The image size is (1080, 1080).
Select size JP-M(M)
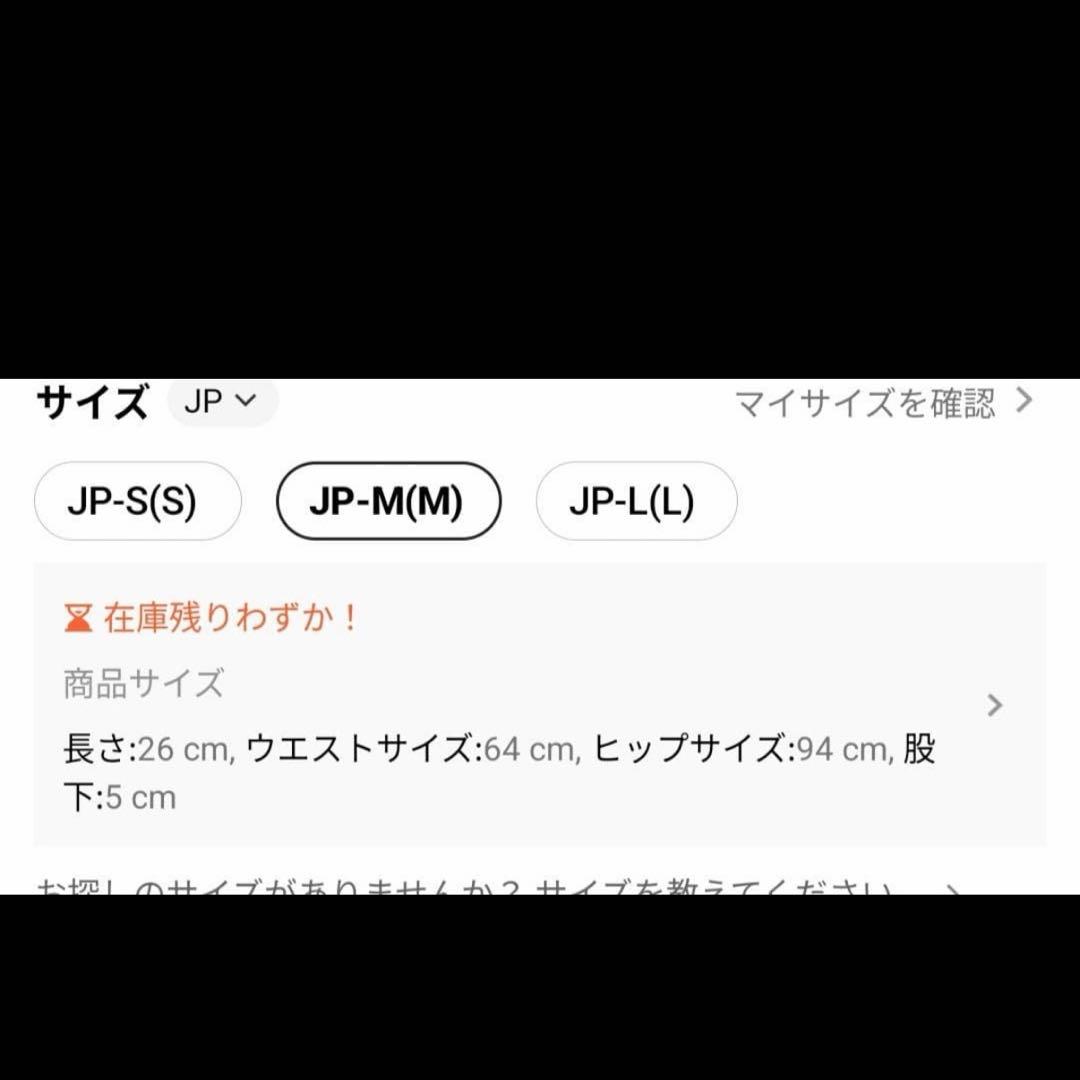388,501
